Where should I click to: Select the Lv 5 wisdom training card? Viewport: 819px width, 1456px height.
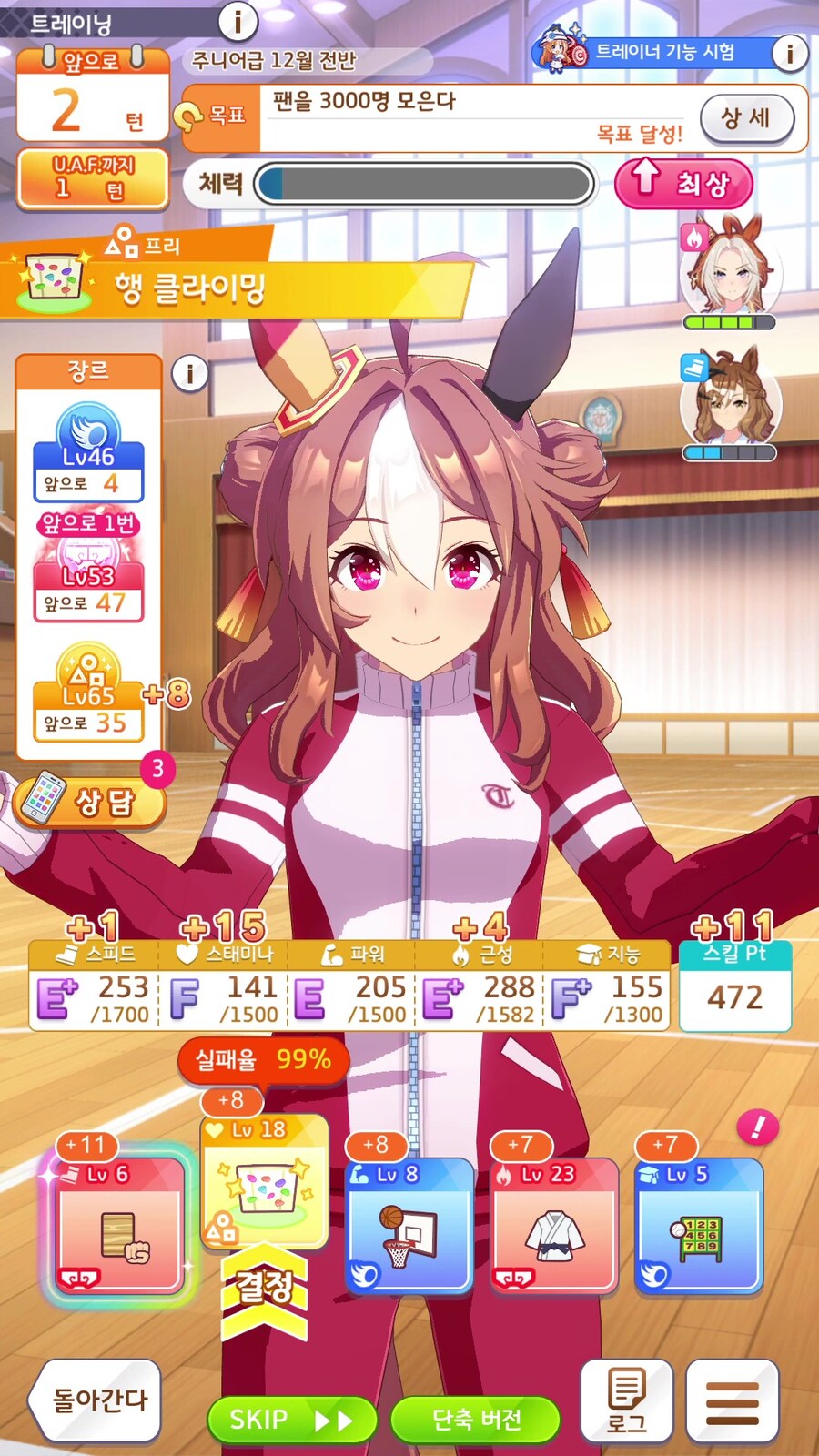698,1226
